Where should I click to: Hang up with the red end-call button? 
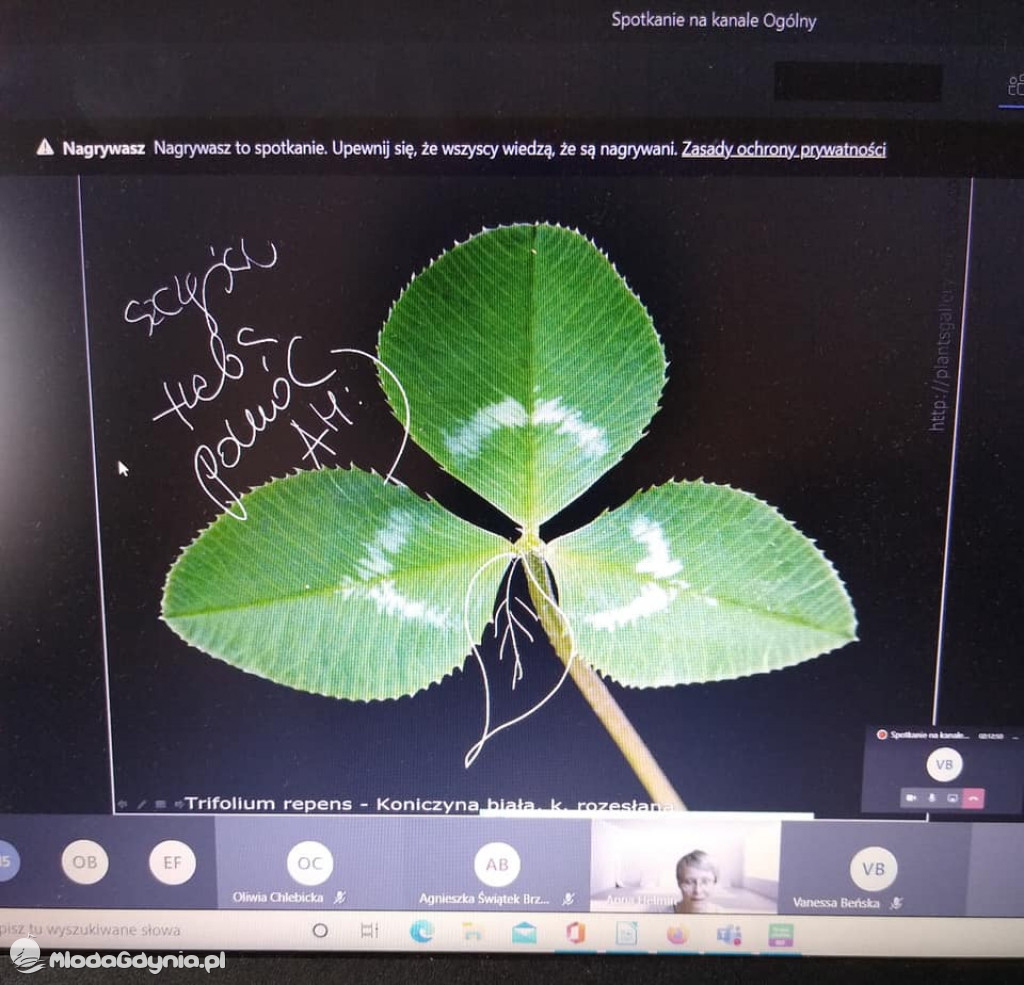pos(974,798)
